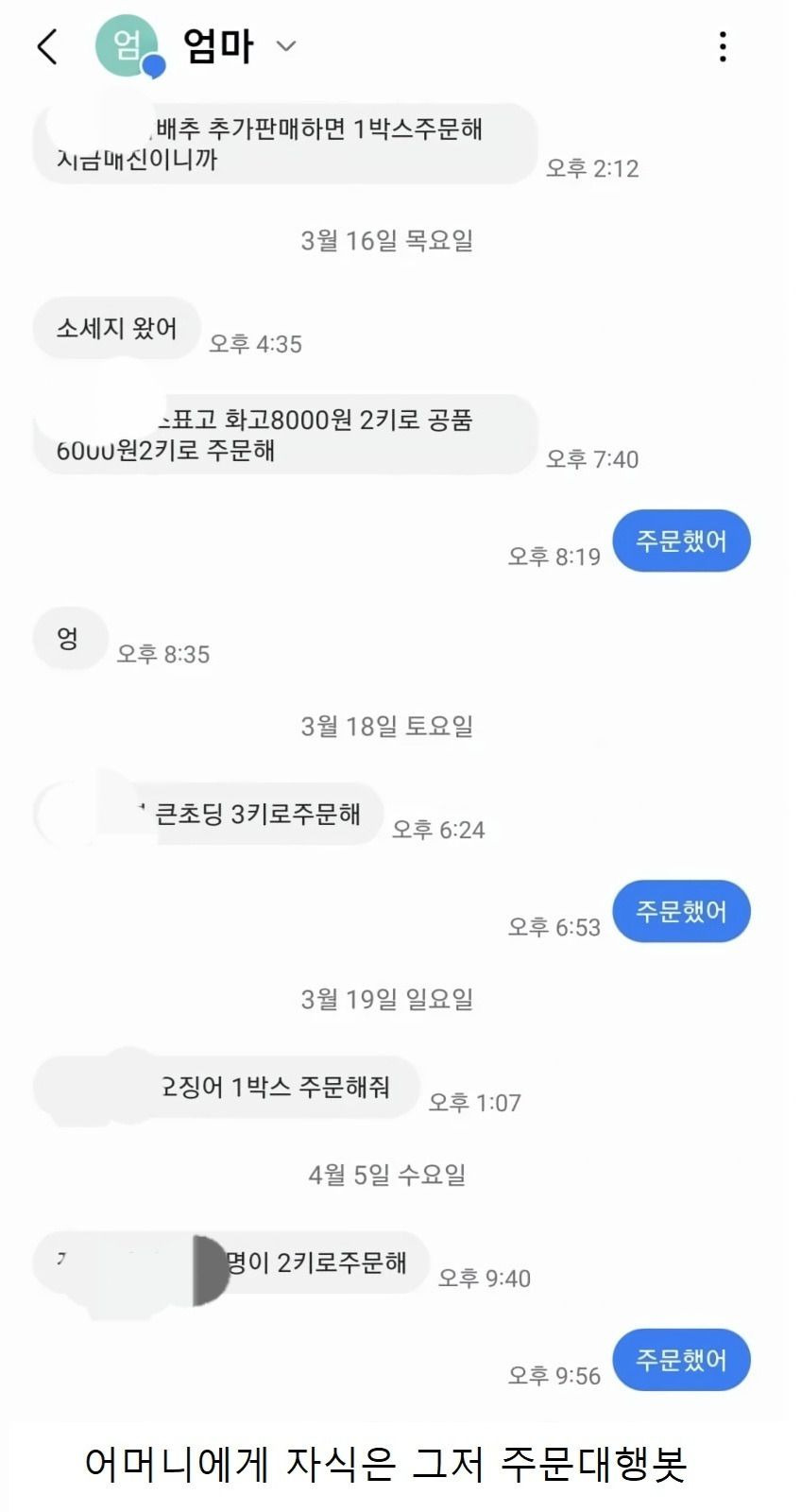Open the contact name 엄마 header
Screen dimensions: 801x1512
(215, 44)
